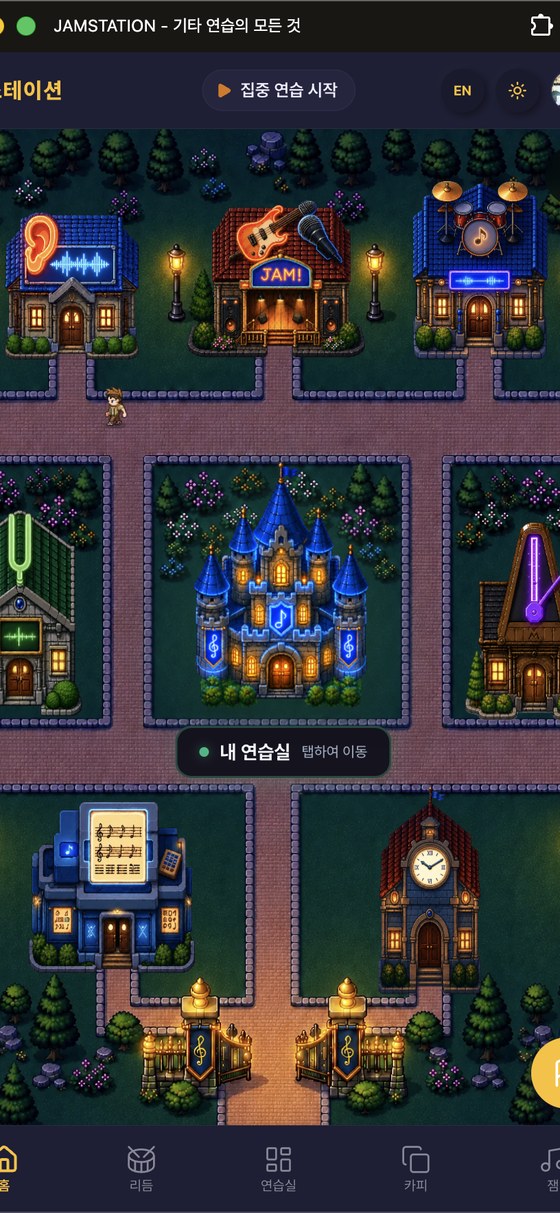Open the browser extensions puzzle icon
This screenshot has width=560, height=1213.
pyautogui.click(x=541, y=25)
